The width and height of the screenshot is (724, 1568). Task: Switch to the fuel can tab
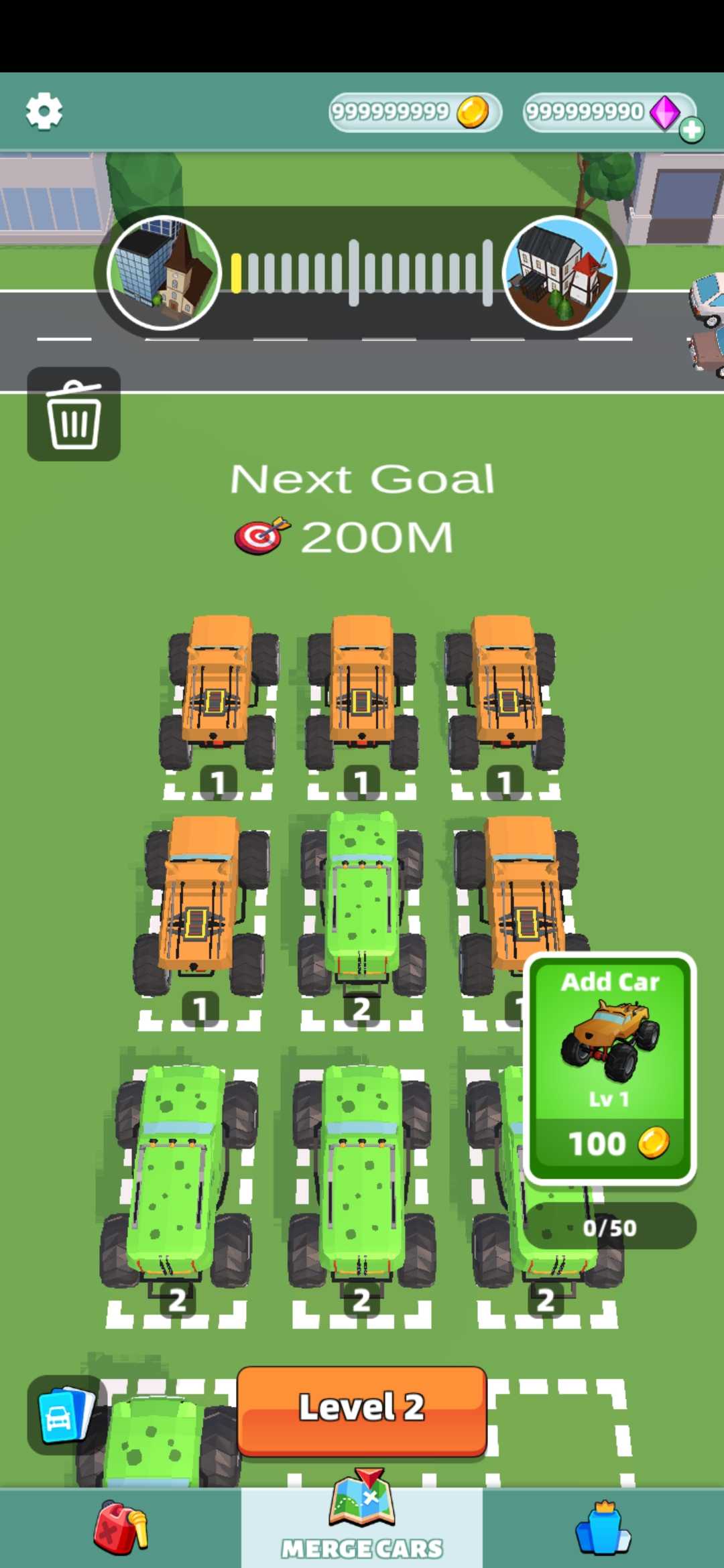pos(121,1528)
